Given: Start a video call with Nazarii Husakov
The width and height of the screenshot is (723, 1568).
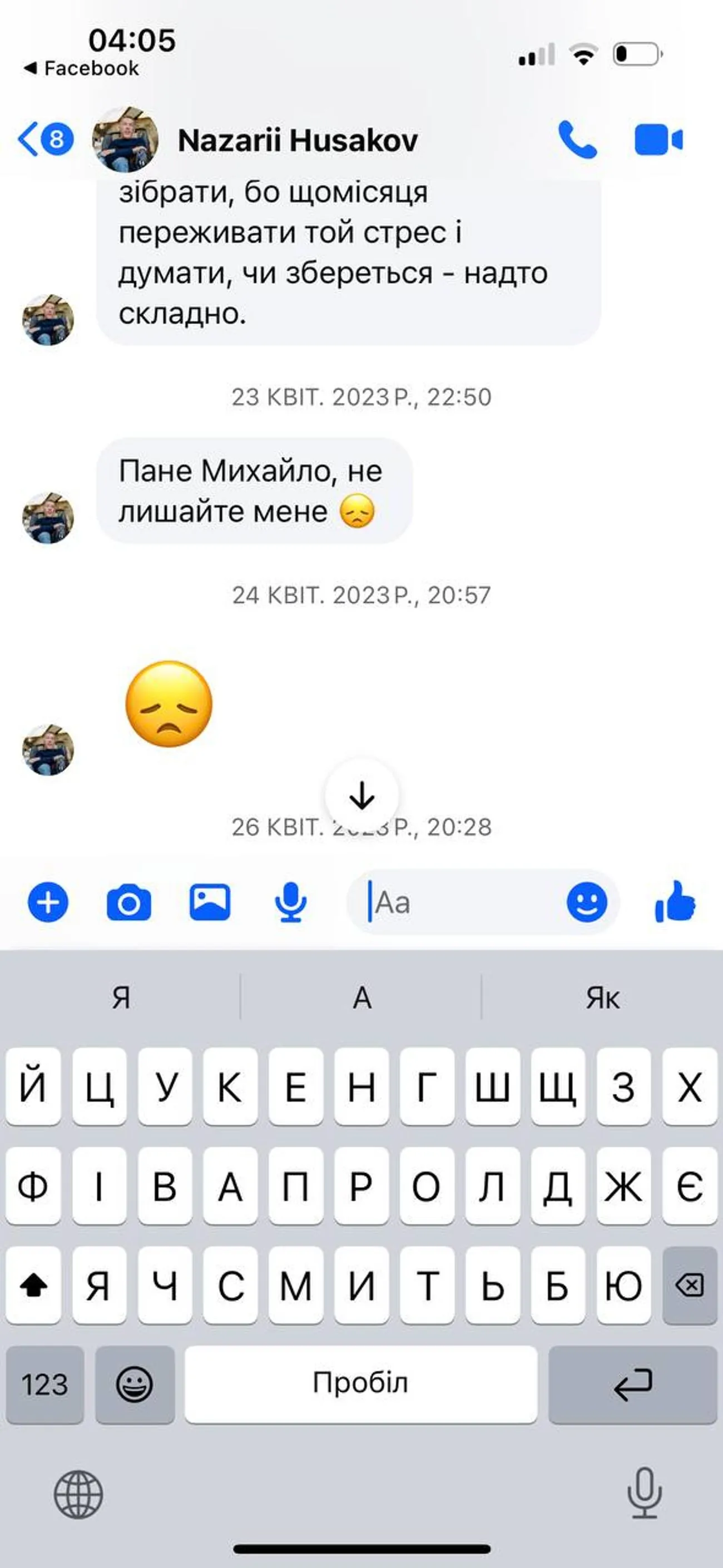Looking at the screenshot, I should [658, 140].
